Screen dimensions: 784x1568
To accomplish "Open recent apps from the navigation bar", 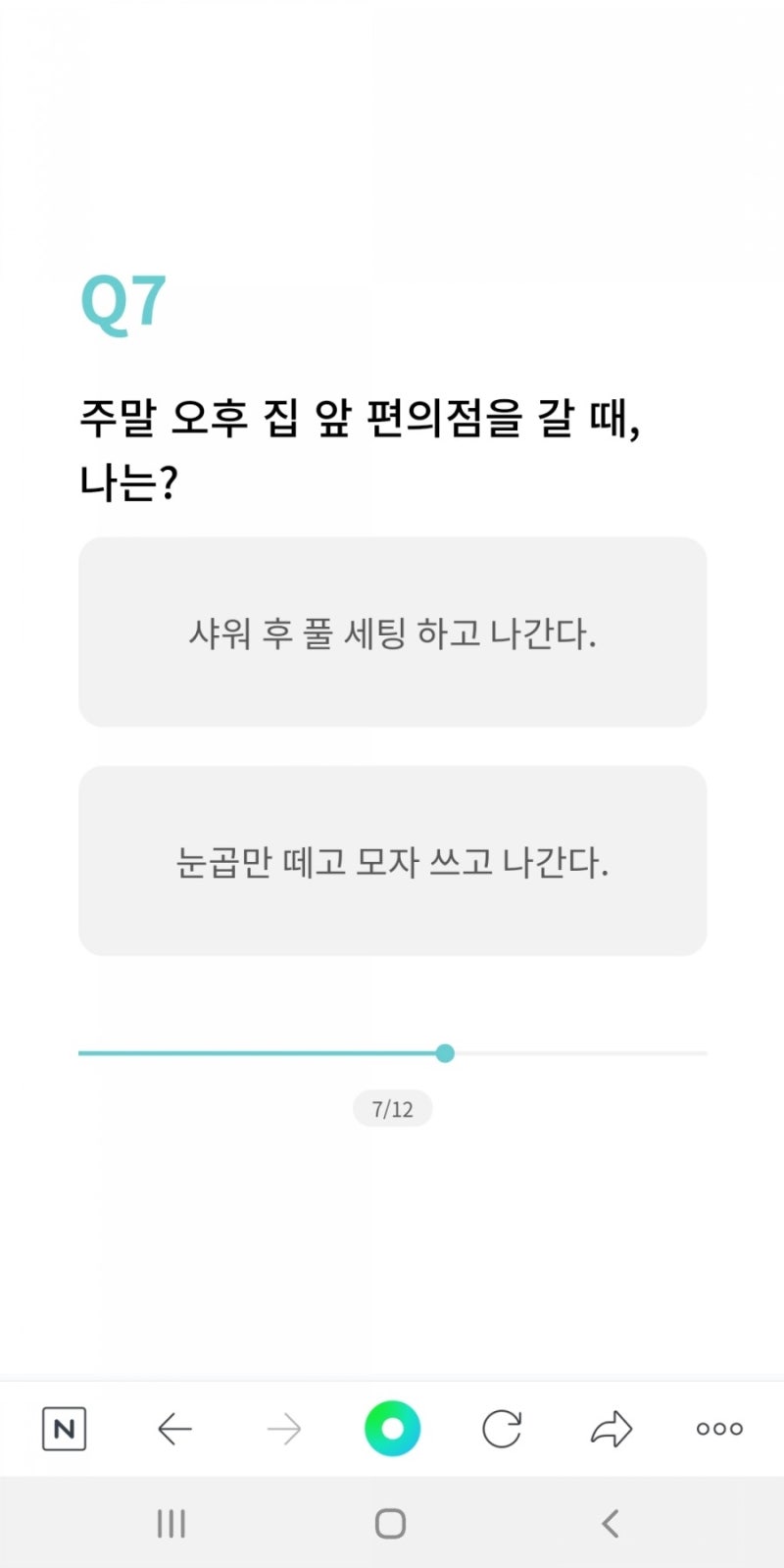I will point(171,1523).
